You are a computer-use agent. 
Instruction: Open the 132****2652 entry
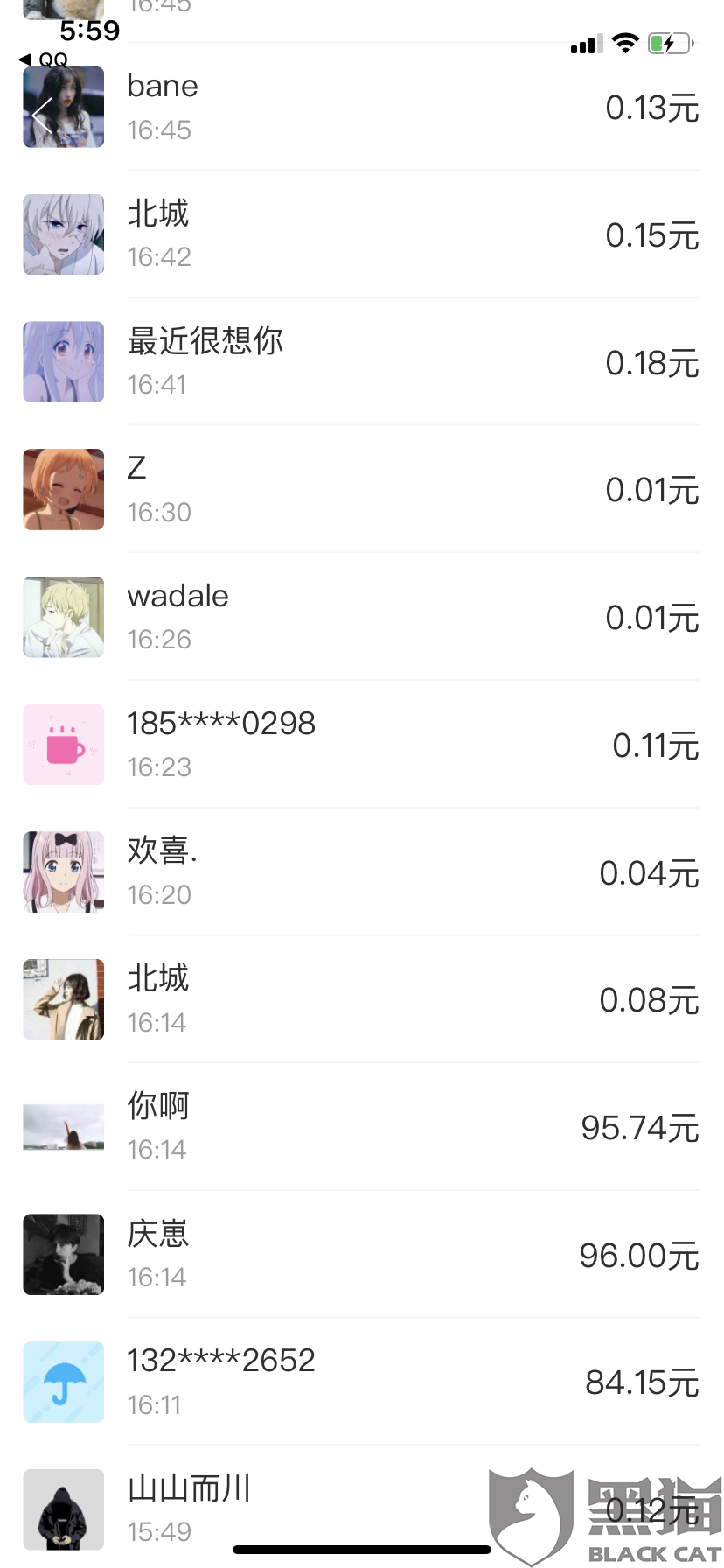[x=362, y=1382]
